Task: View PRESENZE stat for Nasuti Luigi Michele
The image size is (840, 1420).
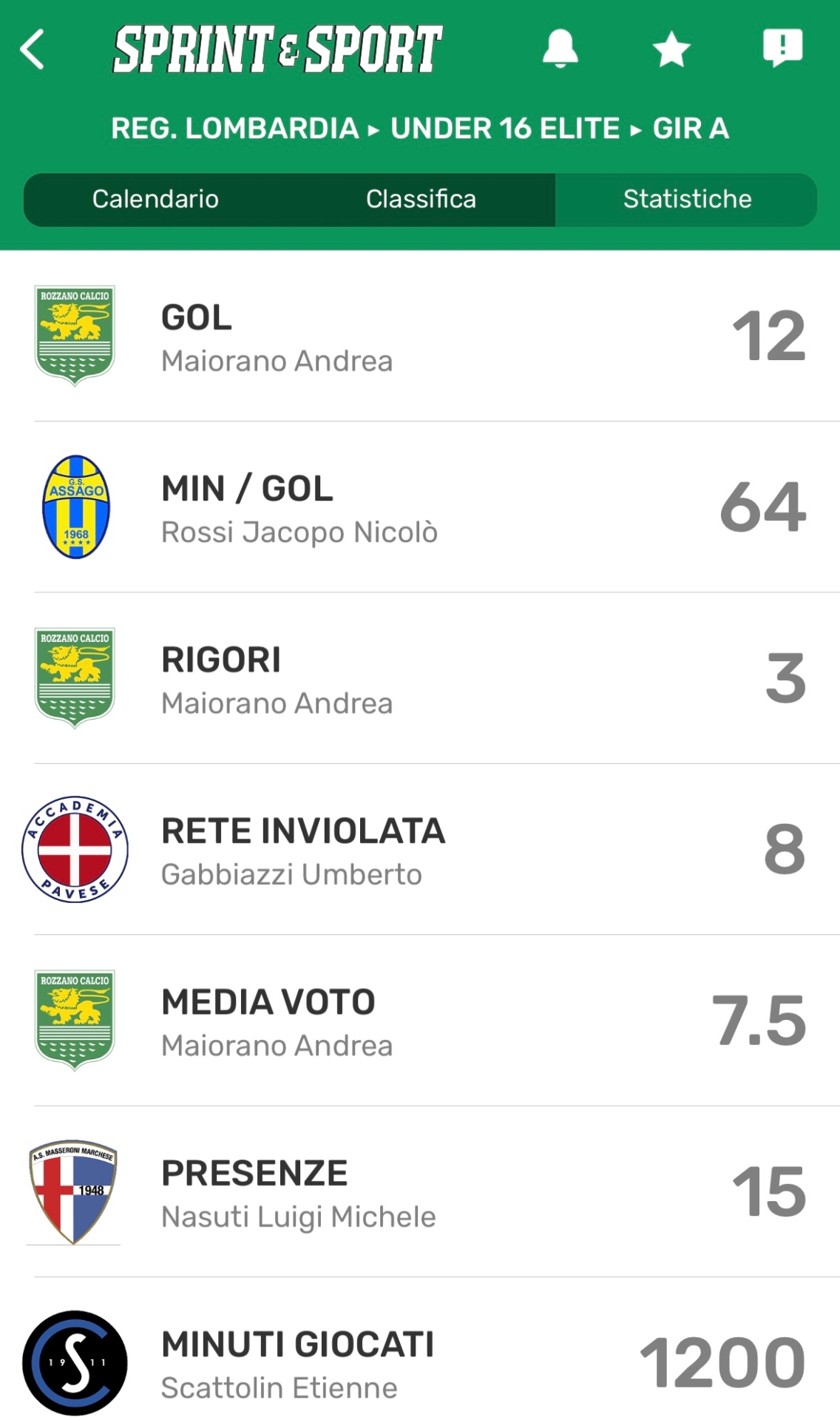Action: point(420,1192)
